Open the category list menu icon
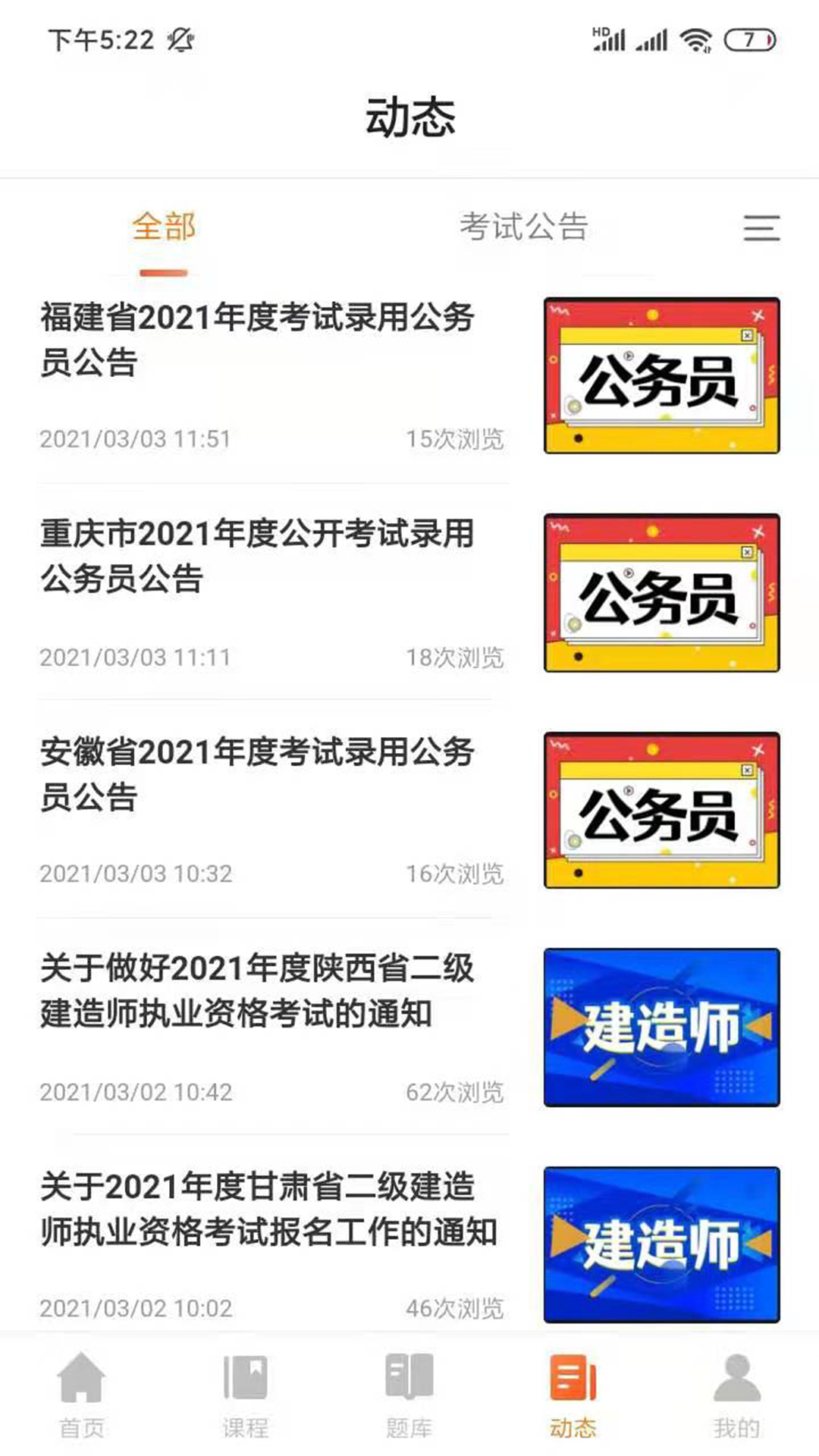This screenshot has height=1456, width=819. click(761, 227)
